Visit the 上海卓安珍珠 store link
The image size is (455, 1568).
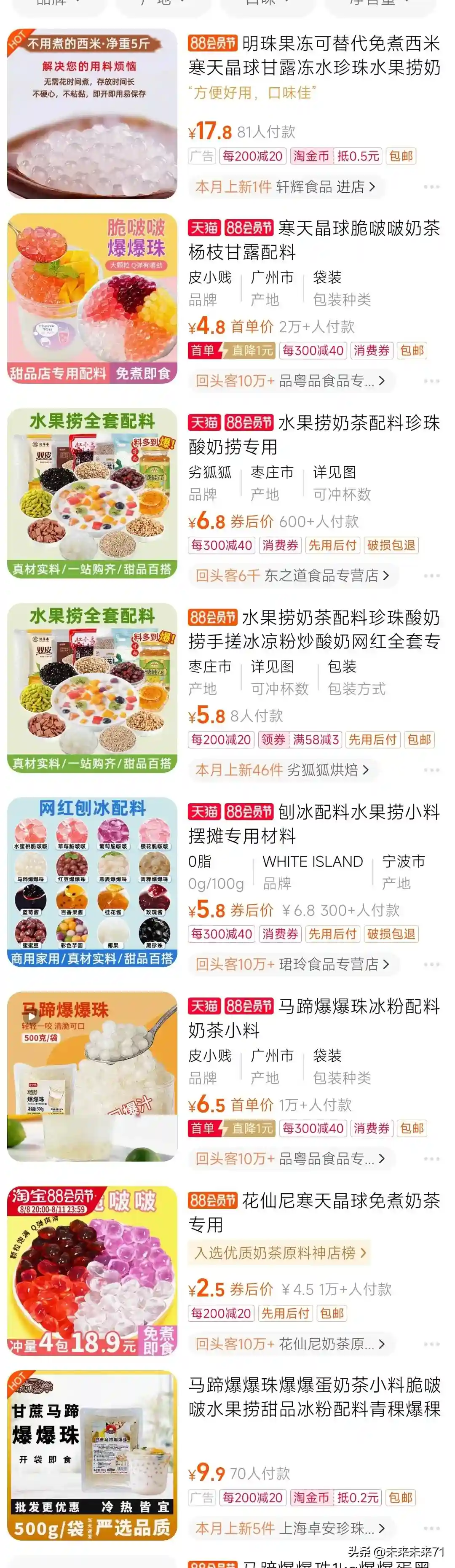(x=332, y=1528)
